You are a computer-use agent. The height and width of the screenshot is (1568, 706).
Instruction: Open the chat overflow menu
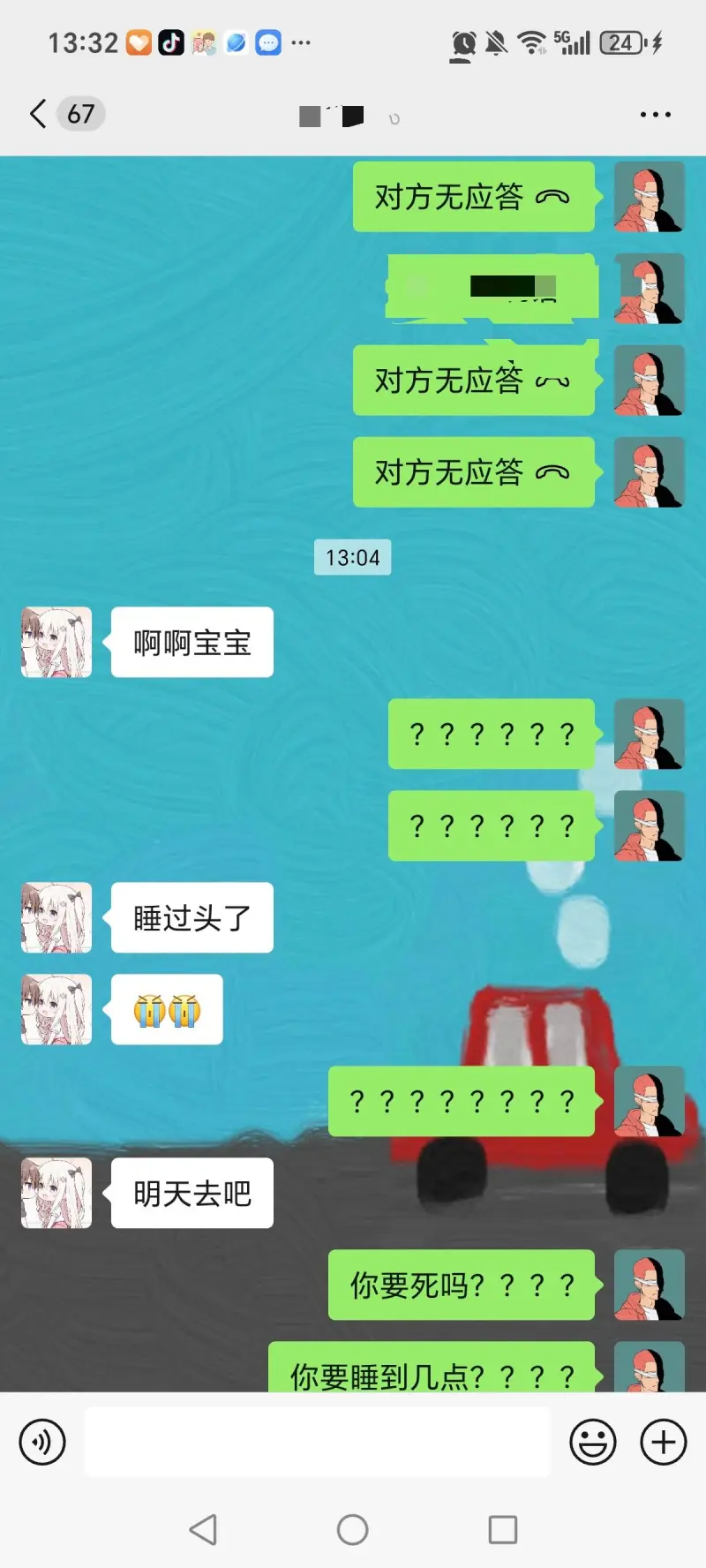coord(655,115)
